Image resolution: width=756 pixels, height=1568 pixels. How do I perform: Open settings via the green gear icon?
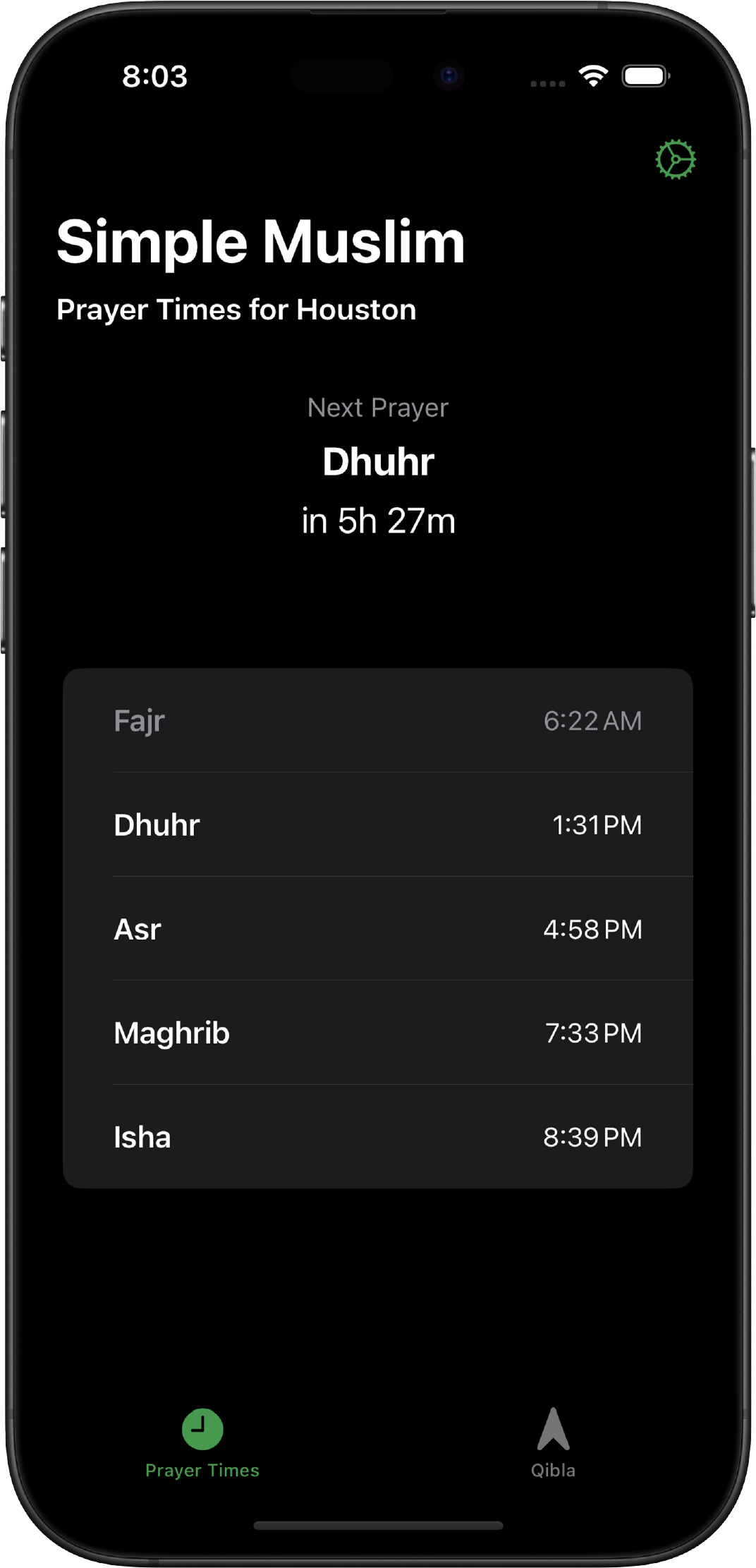point(675,159)
